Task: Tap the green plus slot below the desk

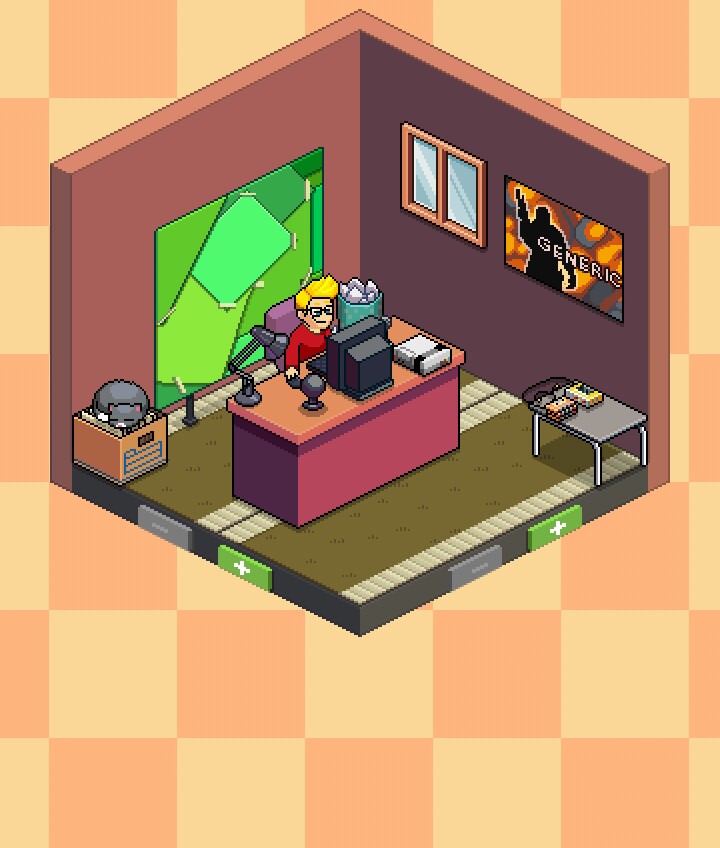Action: click(244, 567)
